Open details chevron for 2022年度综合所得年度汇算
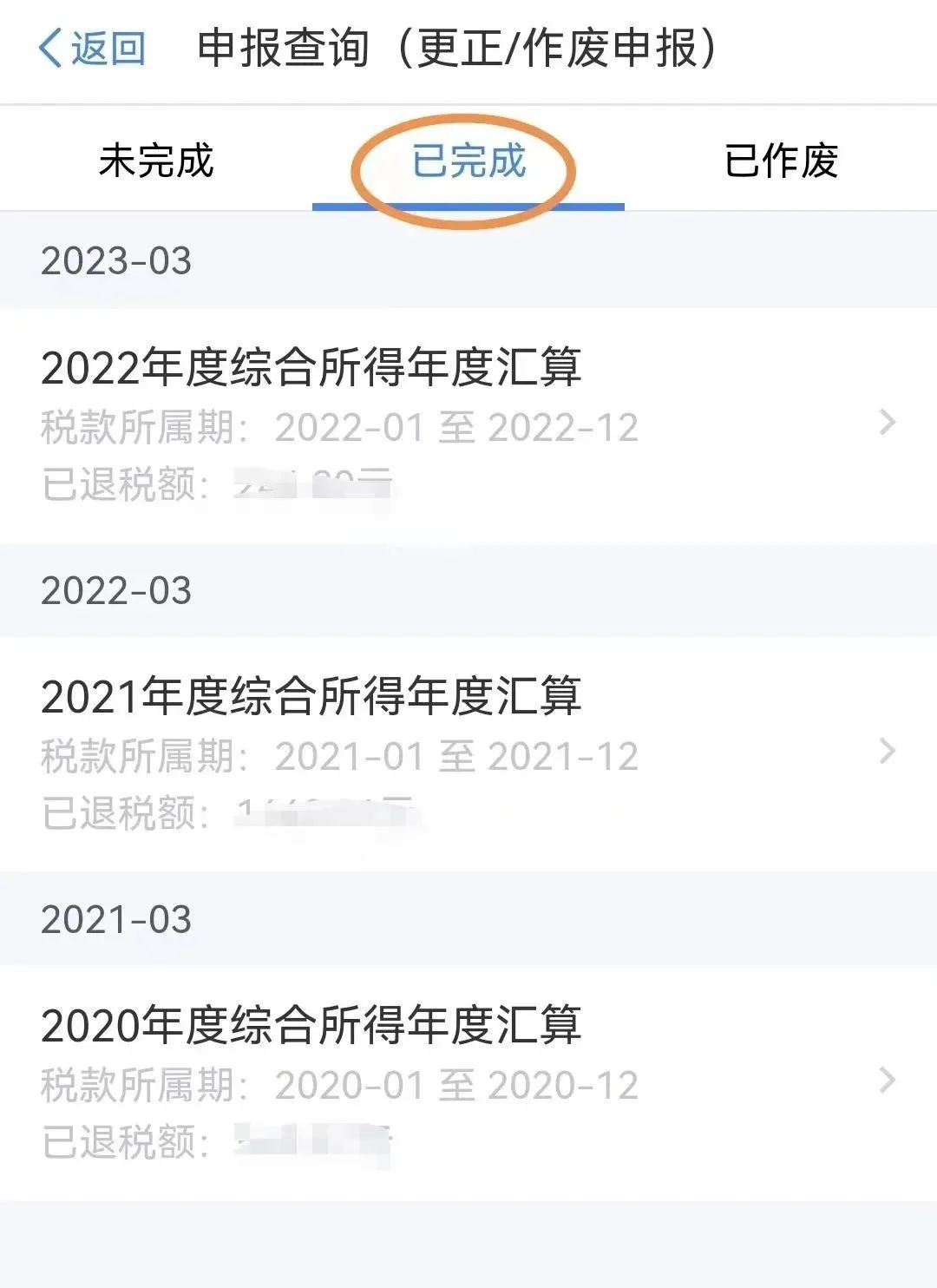937x1288 pixels. [887, 423]
